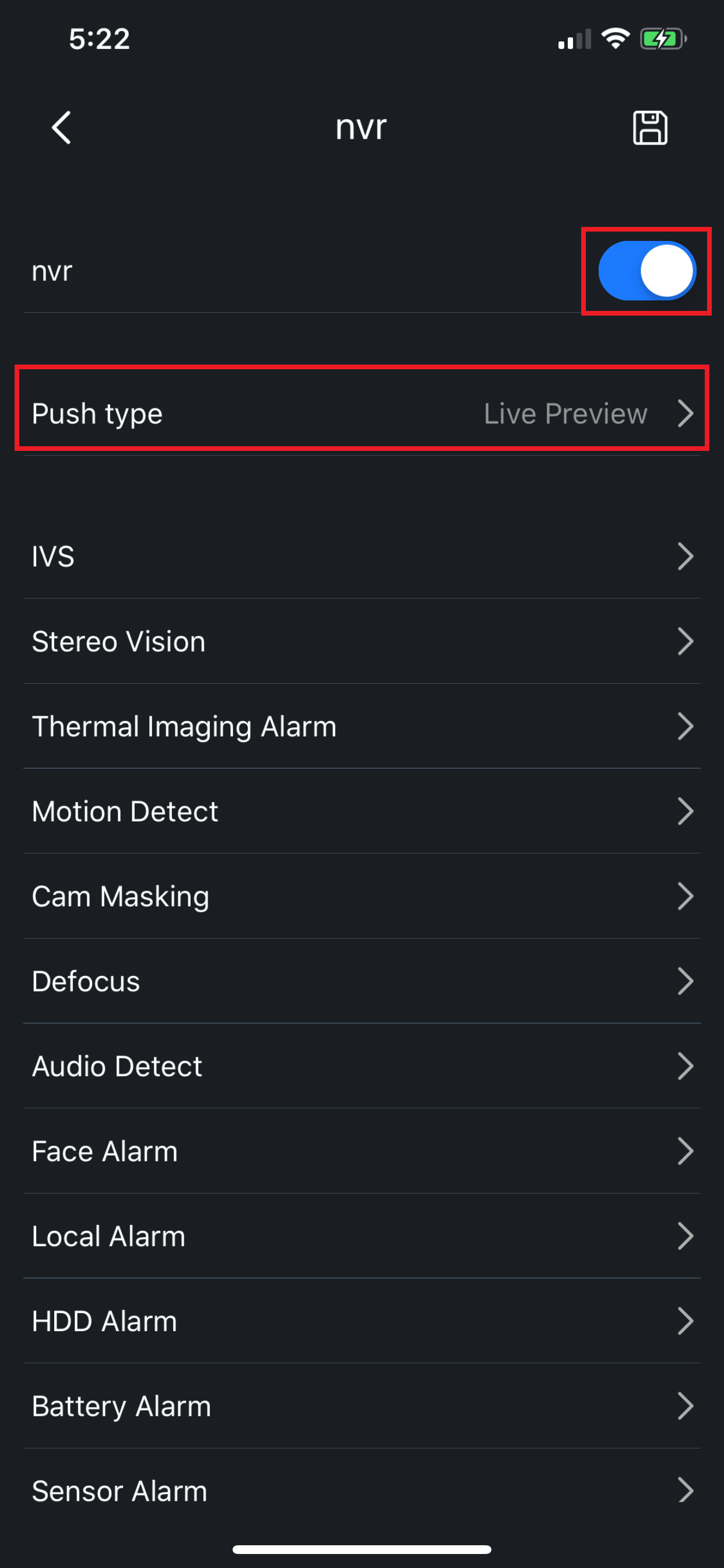Viewport: 724px width, 1568px height.
Task: Open Stereo Vision settings
Action: pos(362,642)
